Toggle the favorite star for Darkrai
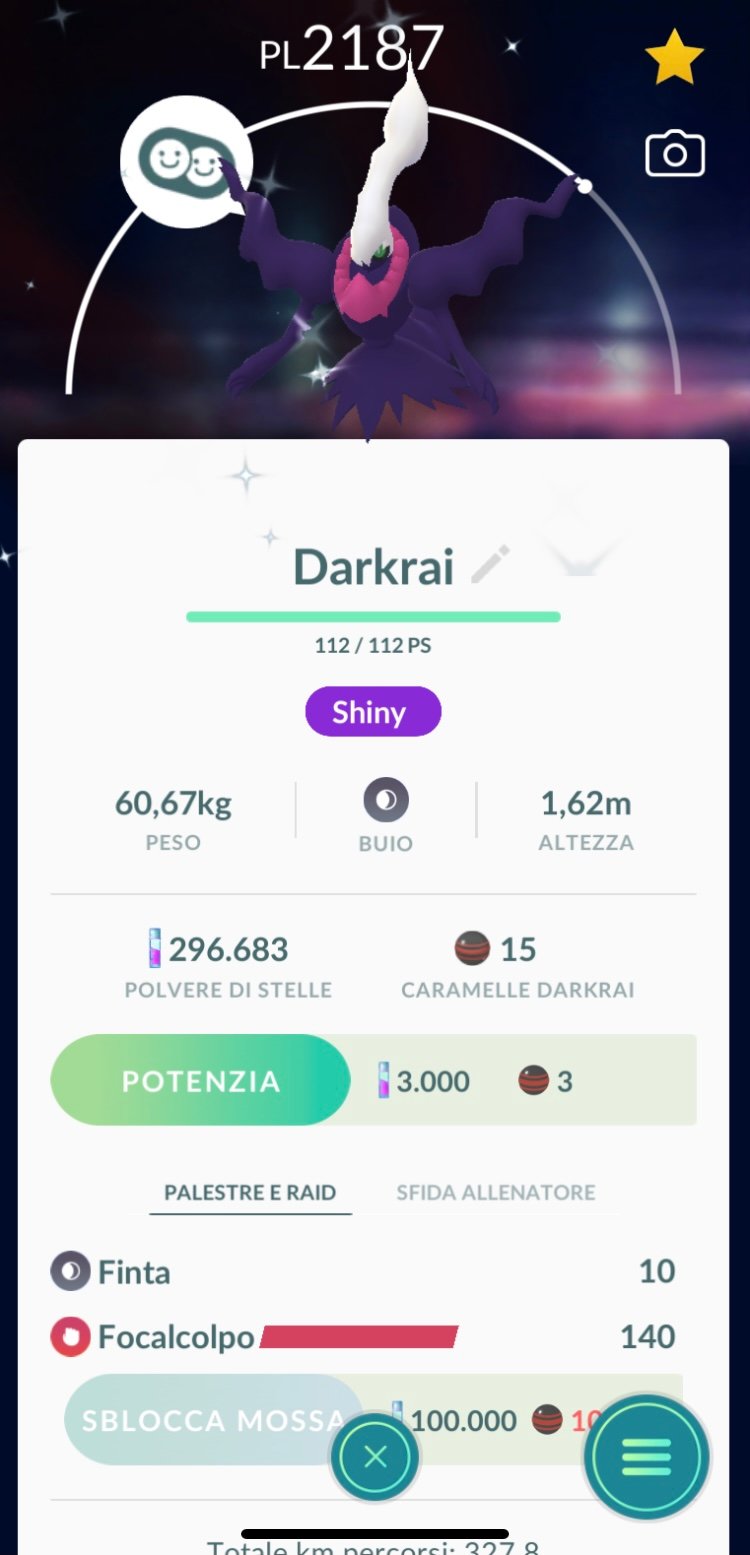This screenshot has height=1555, width=750. pos(675,58)
